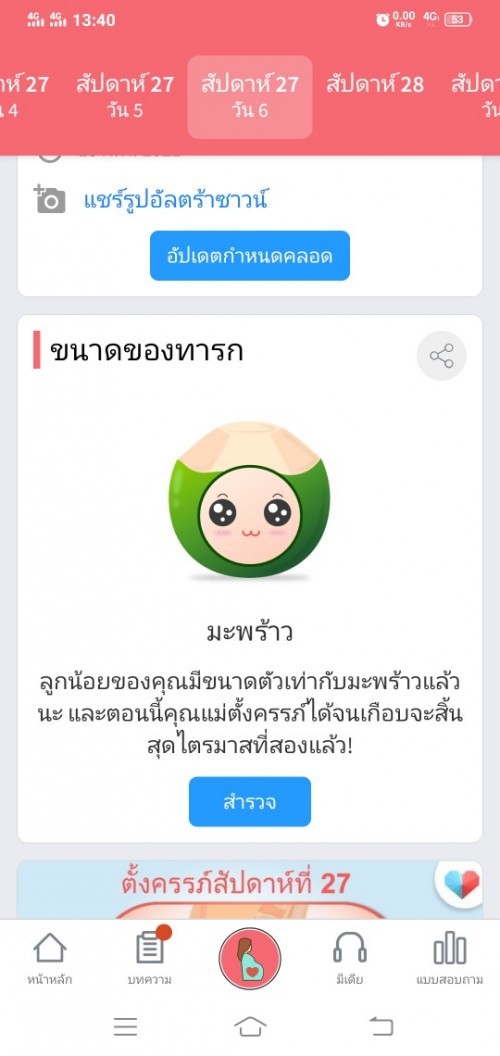This screenshot has height=1056, width=500.
Task: Switch to สัปดาห์ 28 tab
Action: click(375, 85)
